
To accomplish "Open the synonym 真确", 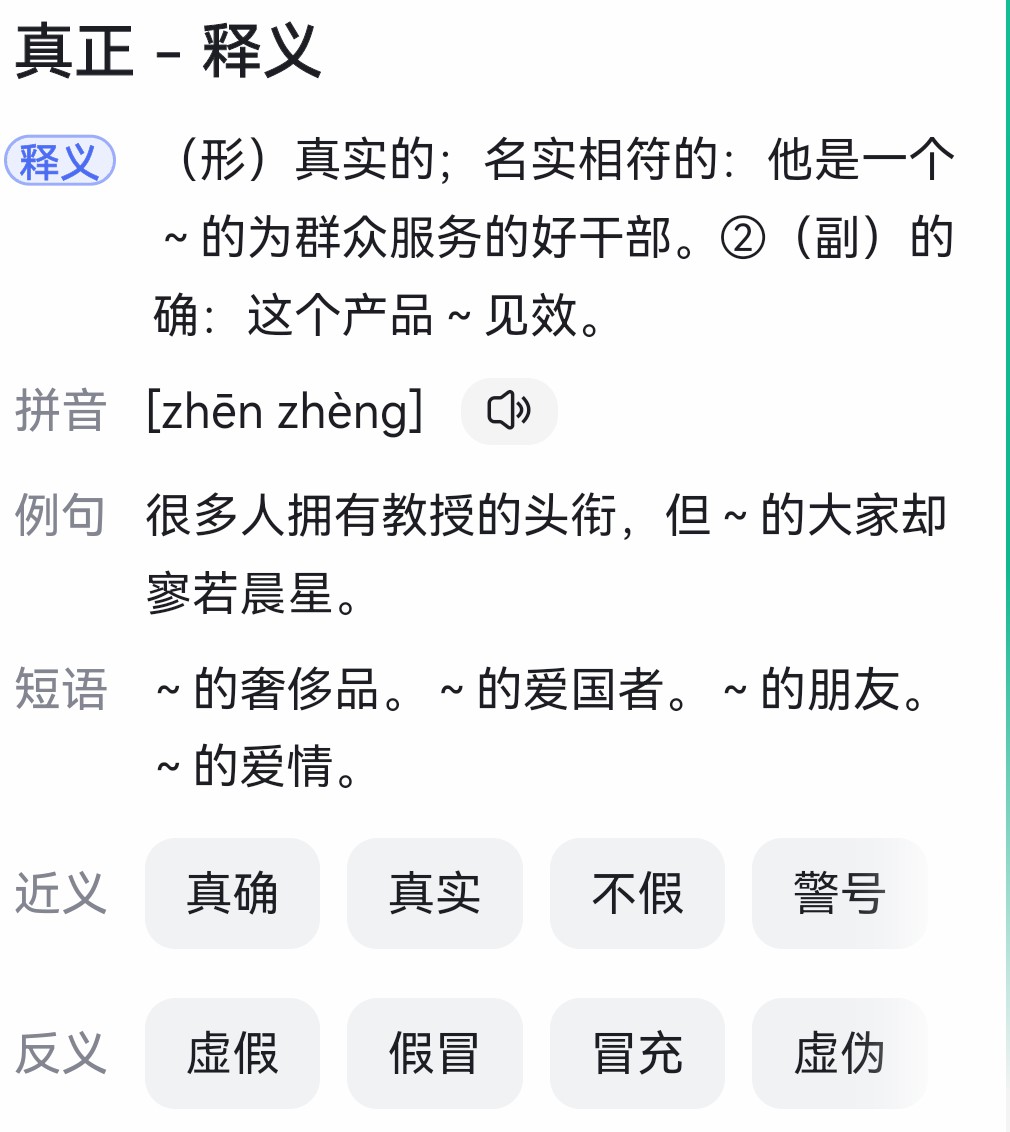I will coord(232,893).
